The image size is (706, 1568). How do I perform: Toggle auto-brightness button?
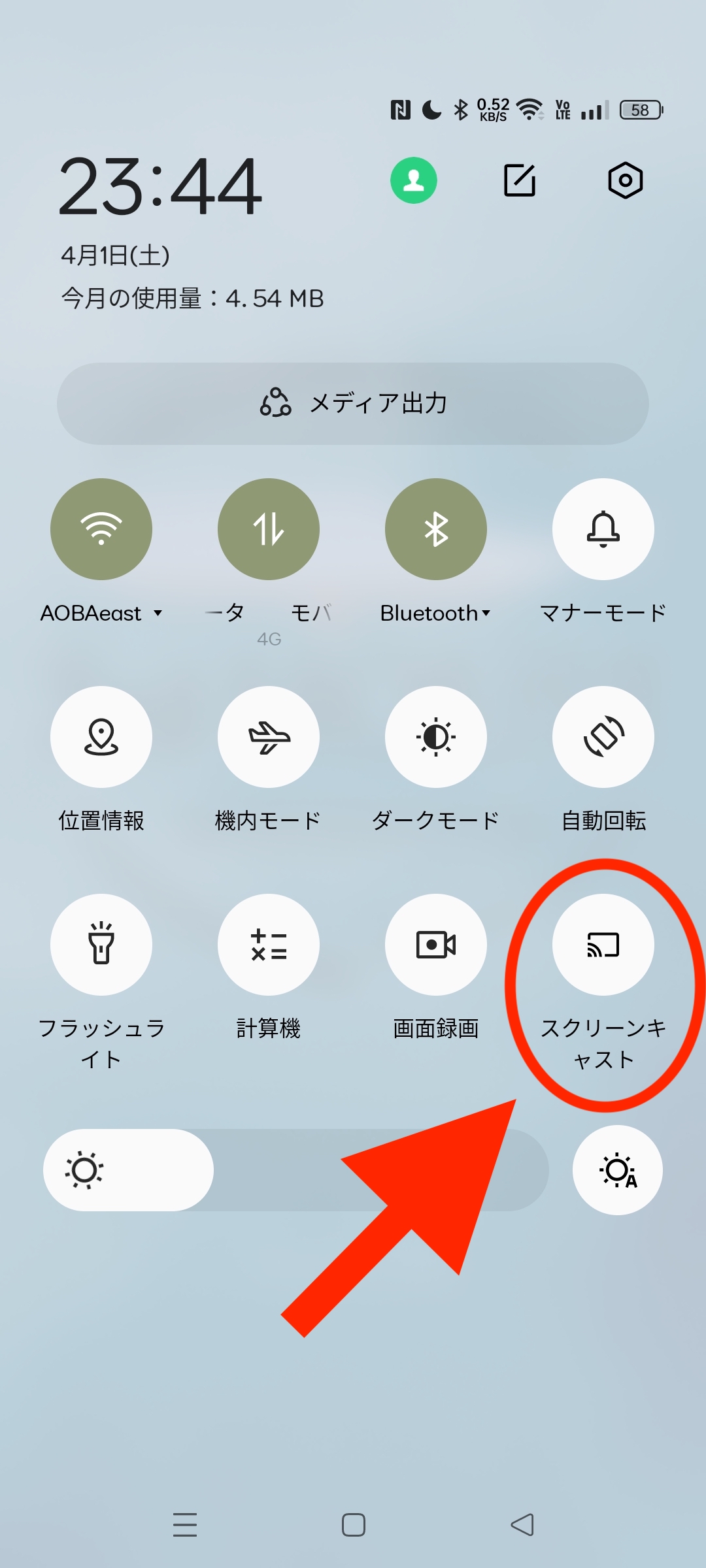coord(618,1170)
